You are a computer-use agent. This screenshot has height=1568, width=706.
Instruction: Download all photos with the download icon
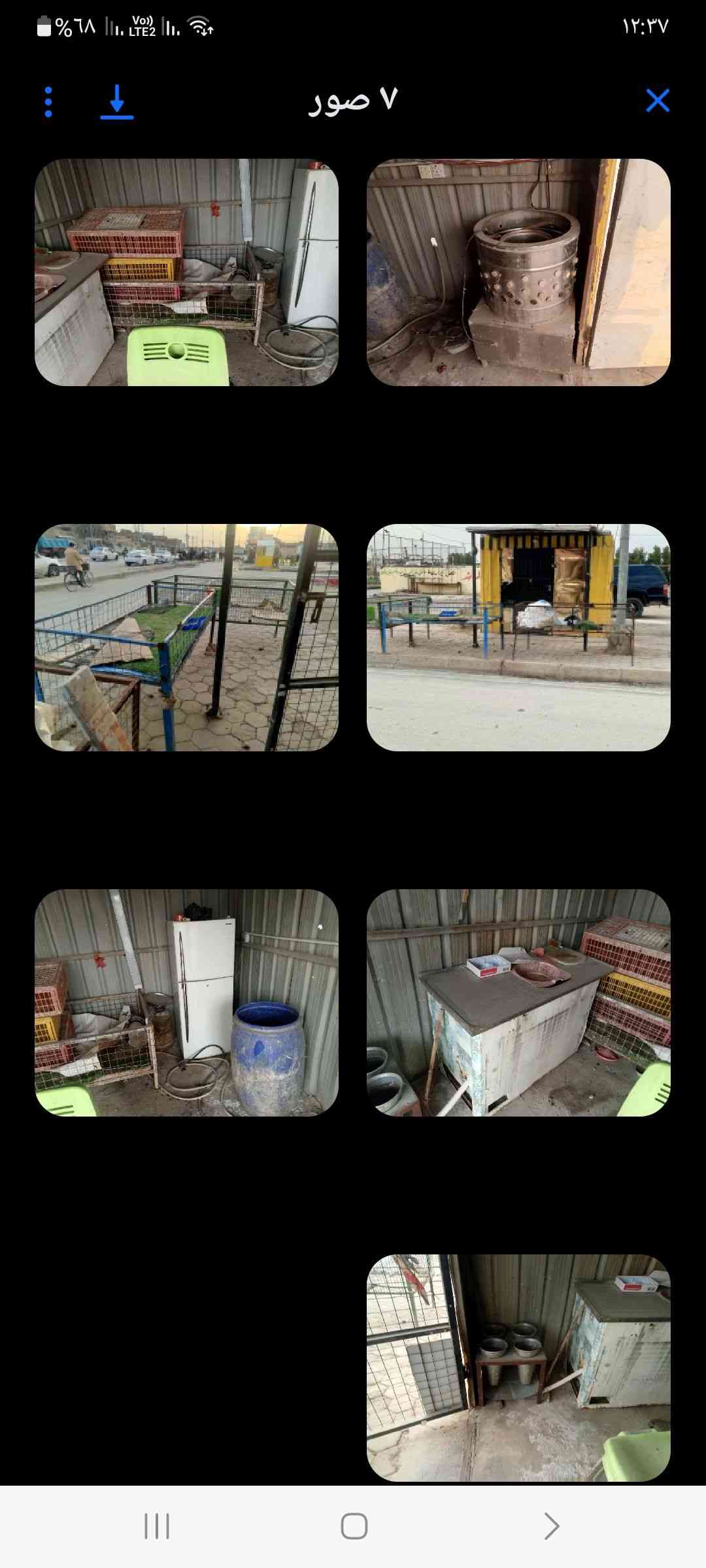click(x=117, y=102)
